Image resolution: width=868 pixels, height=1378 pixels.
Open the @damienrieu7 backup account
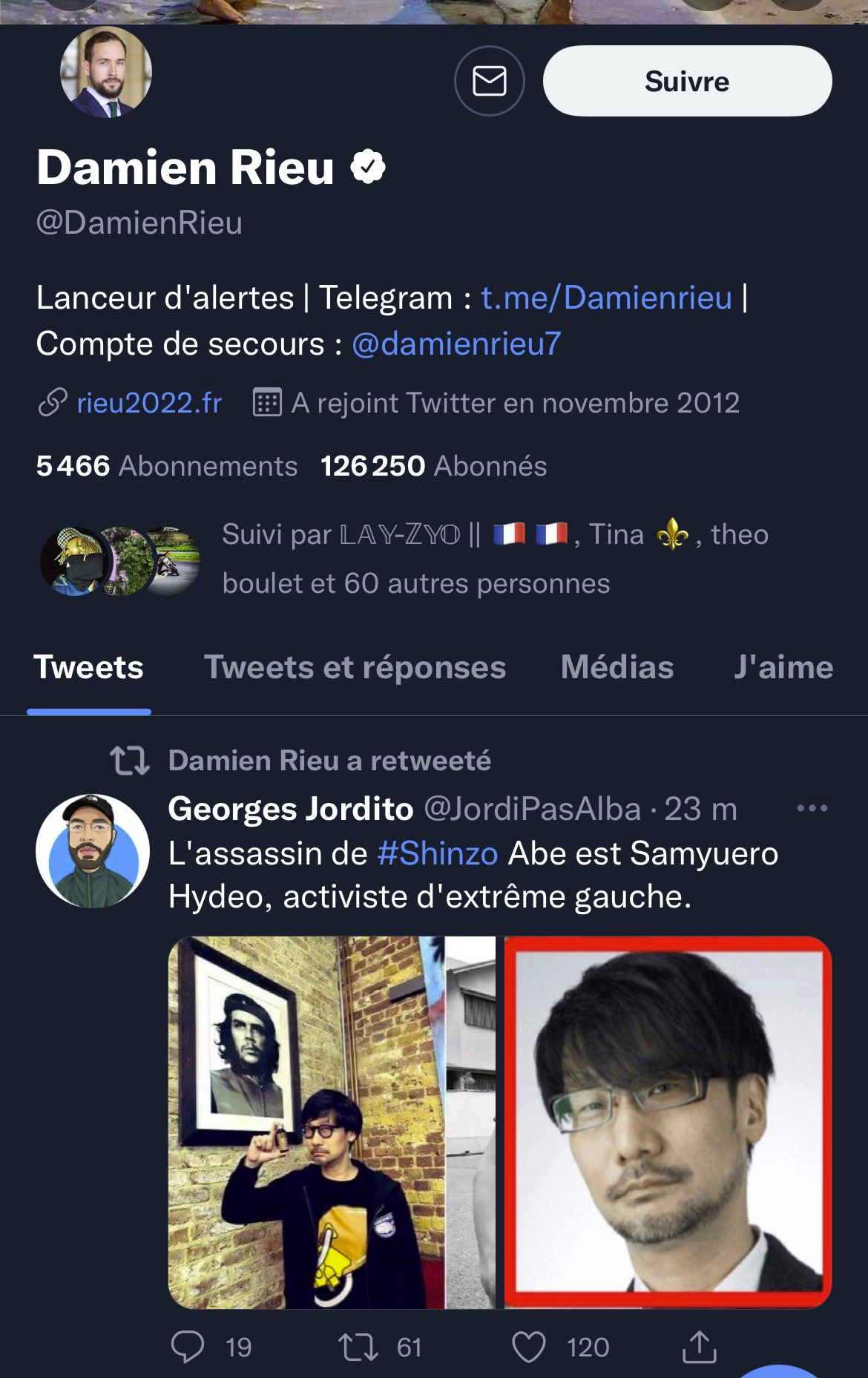pos(456,344)
